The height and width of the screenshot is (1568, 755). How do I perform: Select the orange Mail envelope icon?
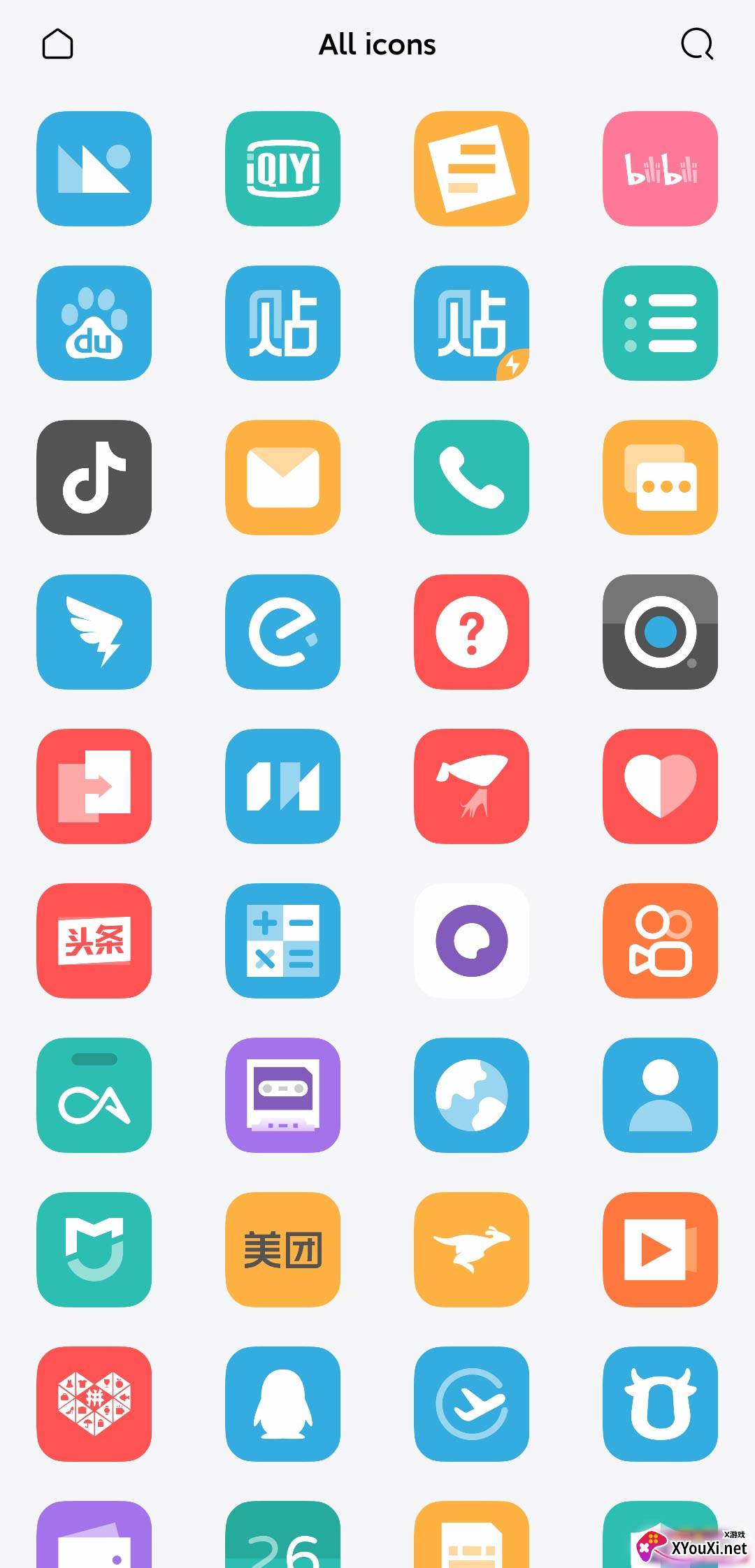[x=282, y=477]
